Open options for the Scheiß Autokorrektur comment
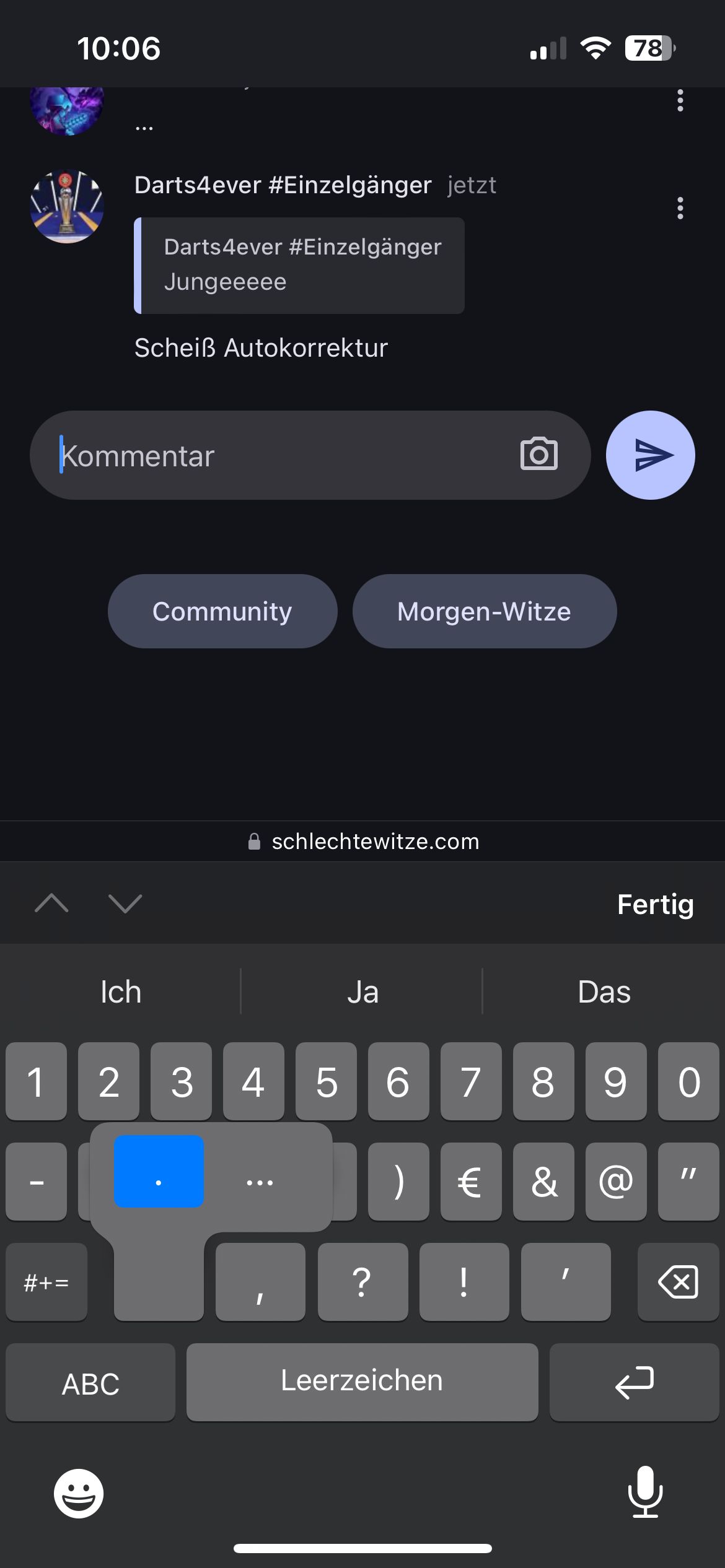 click(x=680, y=208)
